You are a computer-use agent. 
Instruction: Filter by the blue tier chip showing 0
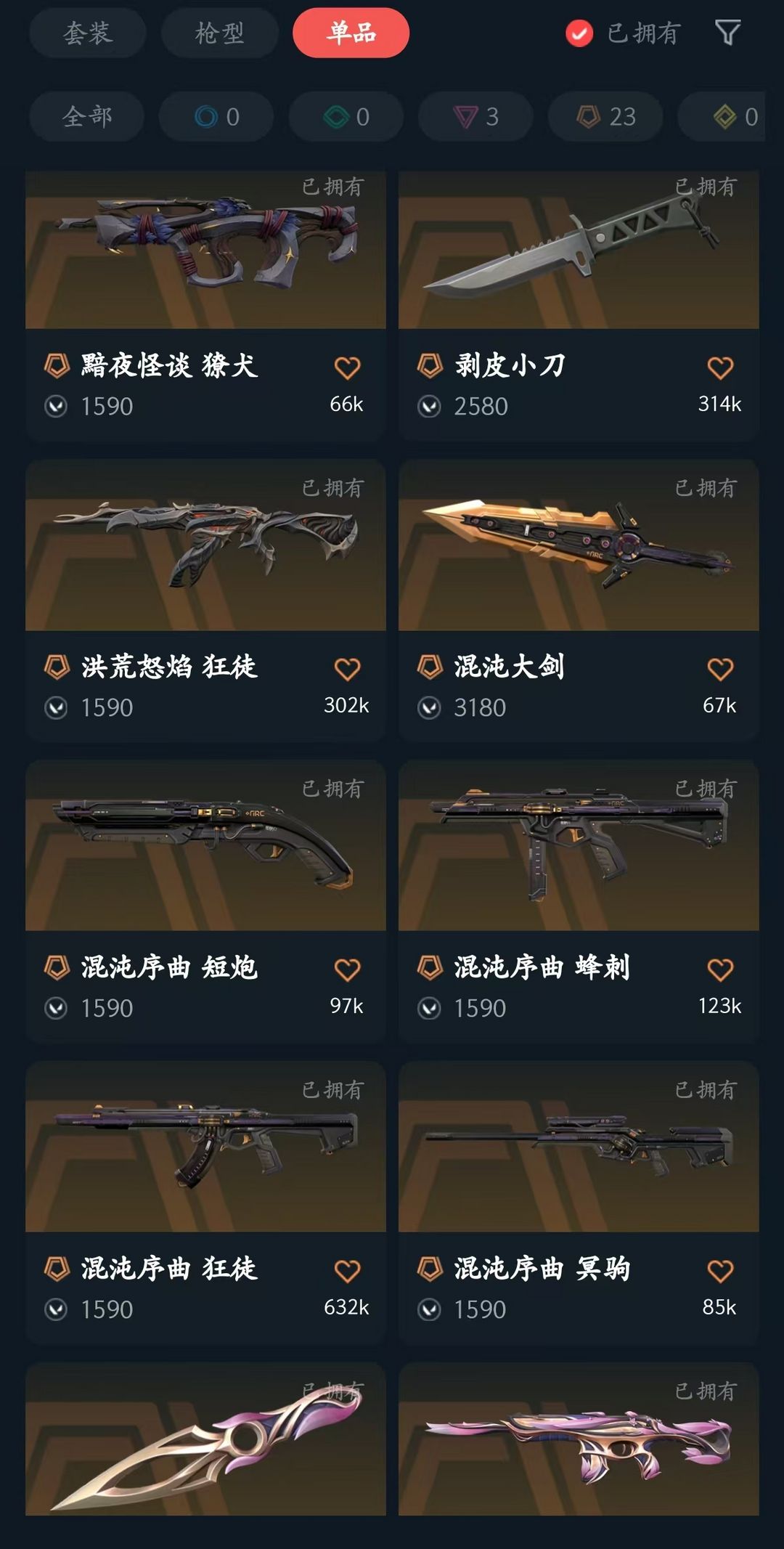pyautogui.click(x=216, y=116)
